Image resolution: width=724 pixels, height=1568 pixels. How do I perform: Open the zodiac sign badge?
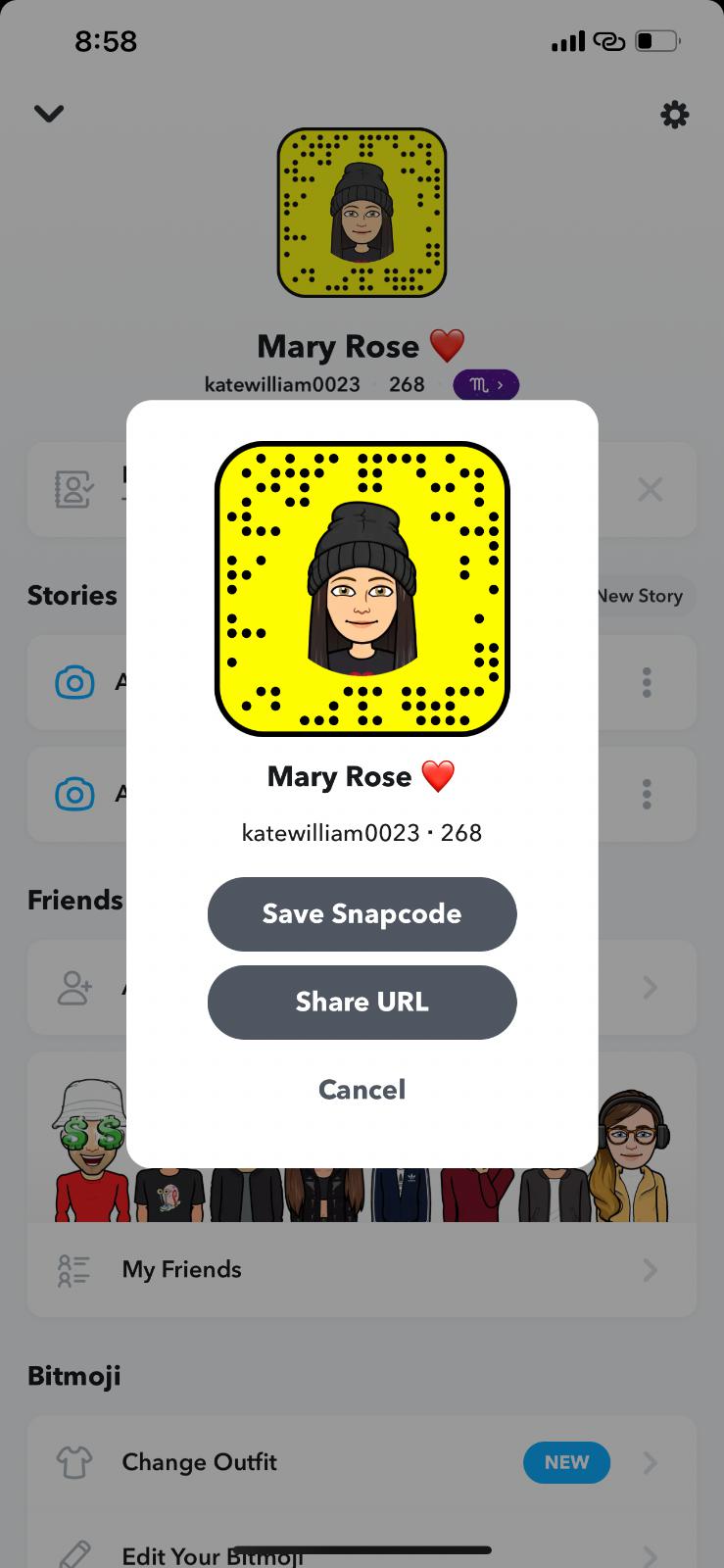pyautogui.click(x=486, y=385)
